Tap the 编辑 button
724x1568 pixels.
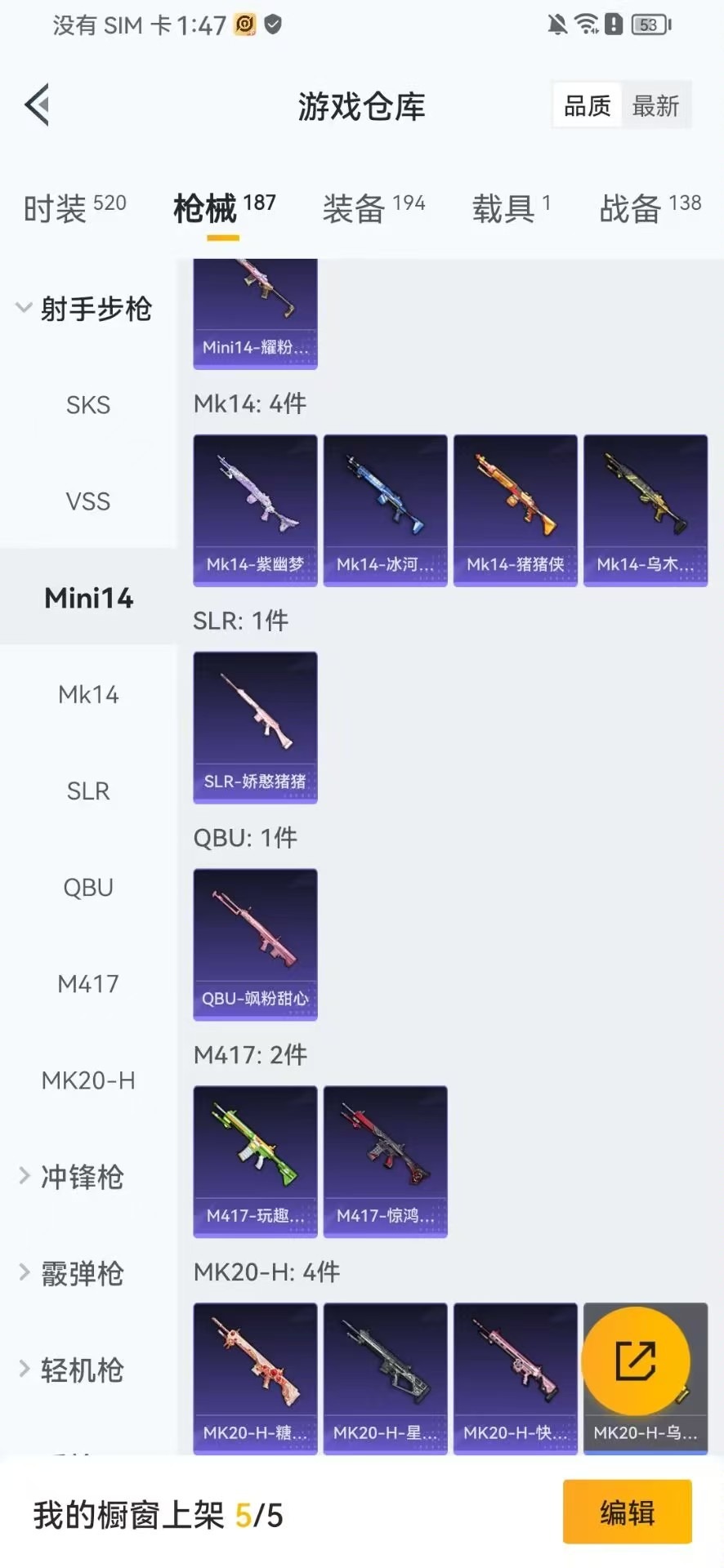tap(627, 1512)
